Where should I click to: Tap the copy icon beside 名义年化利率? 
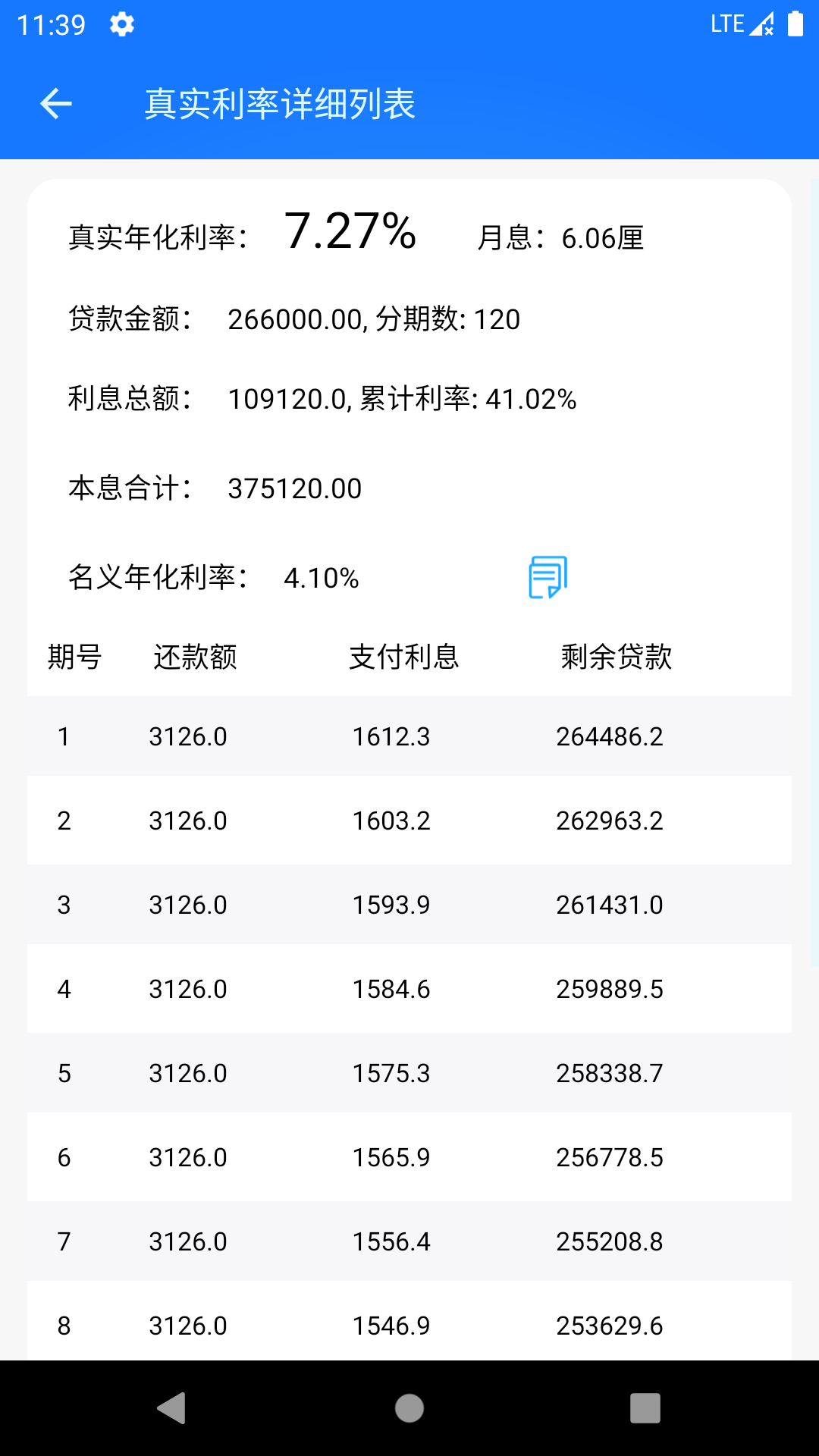[548, 577]
